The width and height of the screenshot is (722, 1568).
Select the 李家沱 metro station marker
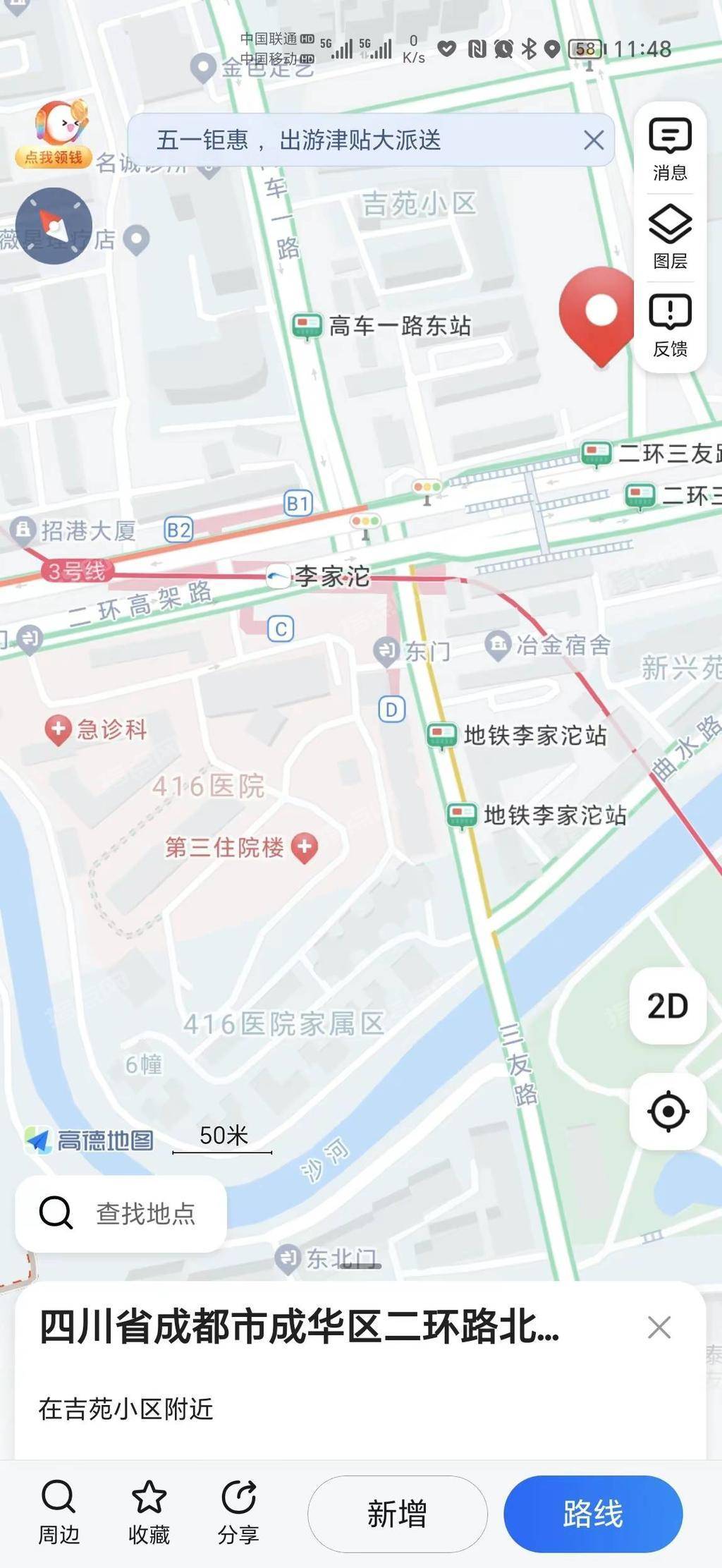point(318,576)
